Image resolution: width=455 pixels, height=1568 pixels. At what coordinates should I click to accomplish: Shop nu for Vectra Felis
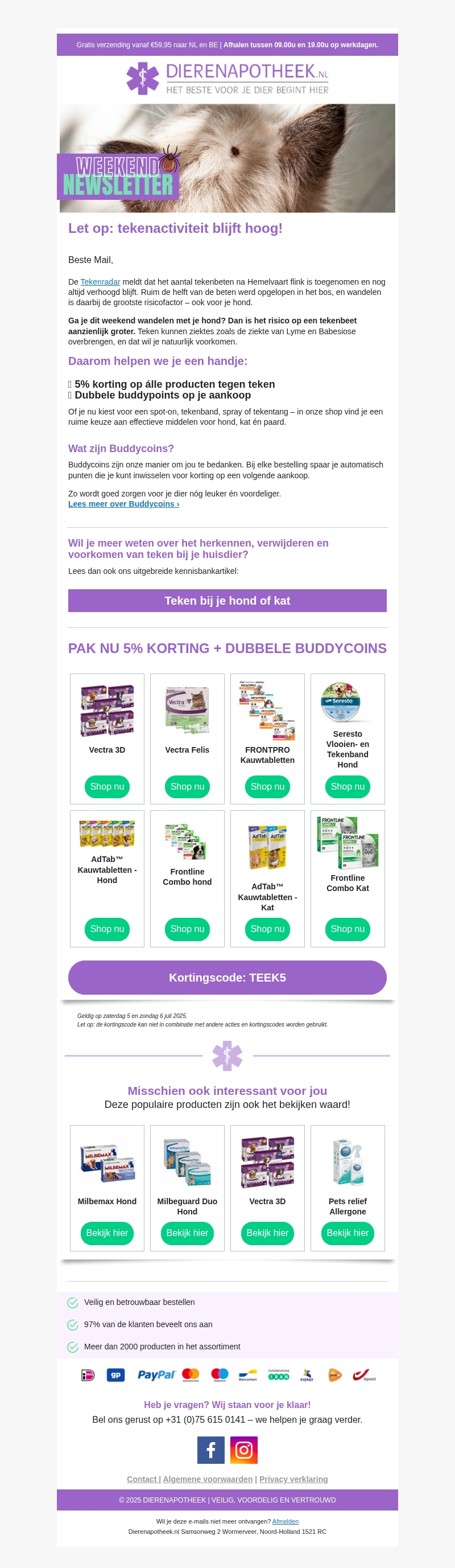187,786
